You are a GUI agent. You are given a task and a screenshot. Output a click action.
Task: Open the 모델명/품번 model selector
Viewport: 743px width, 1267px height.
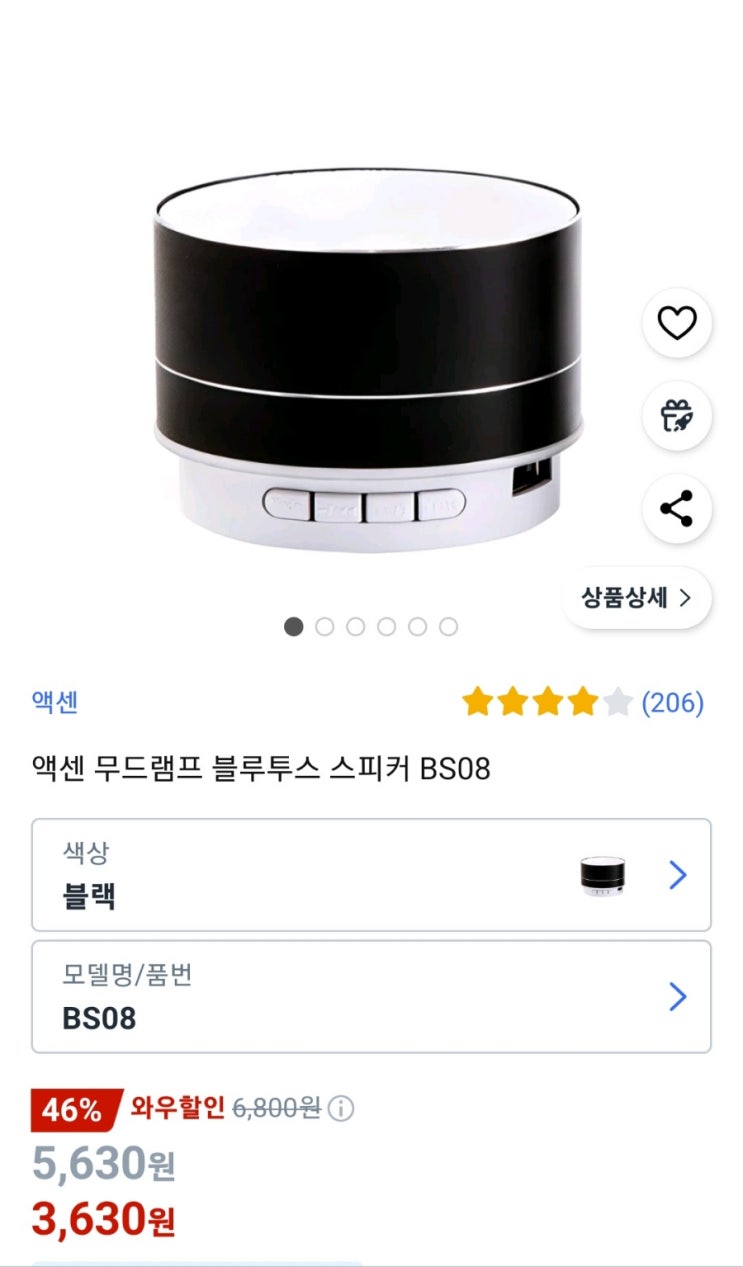[x=371, y=996]
